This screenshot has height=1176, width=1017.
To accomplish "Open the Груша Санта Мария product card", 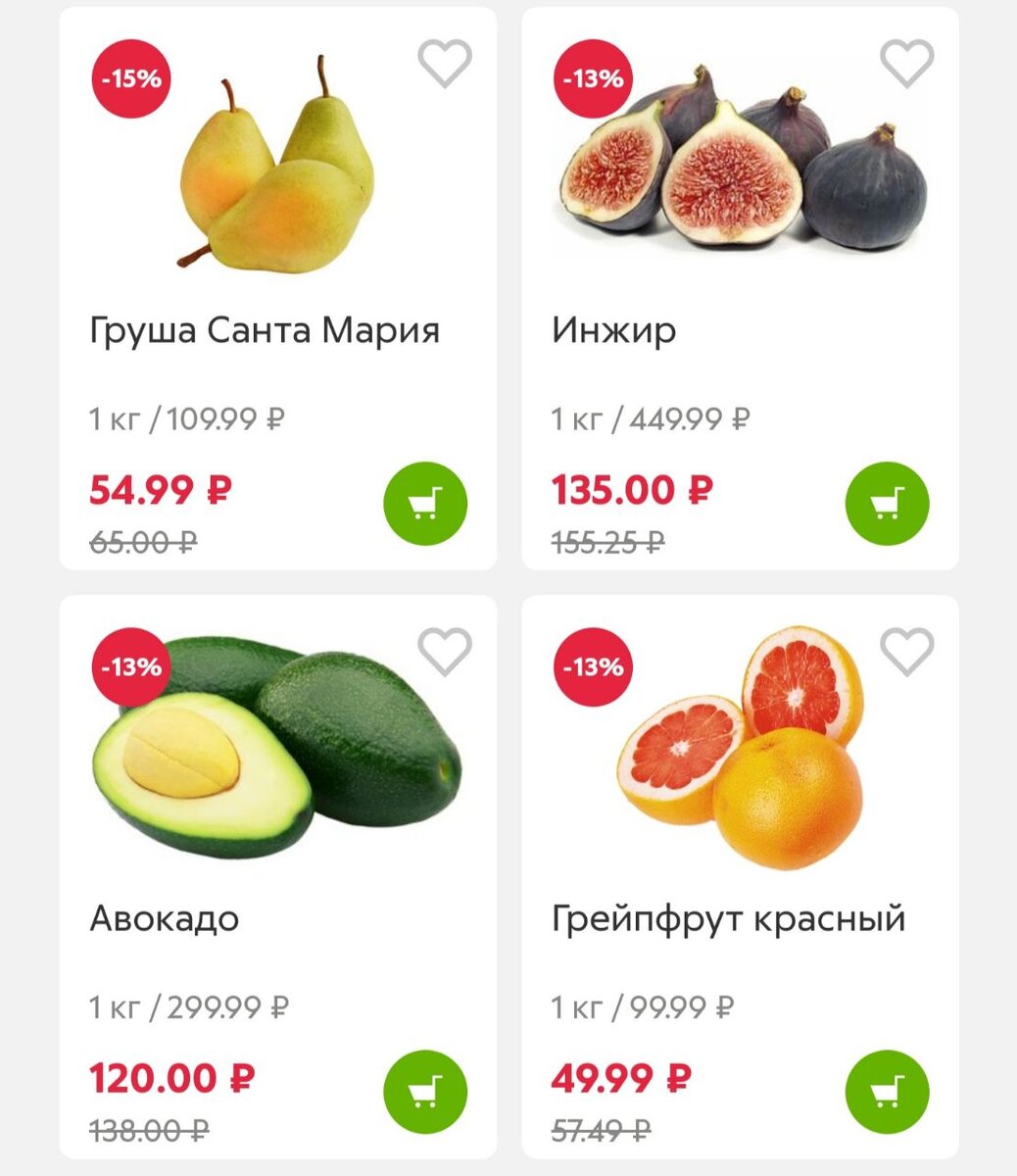I will coord(265,330).
